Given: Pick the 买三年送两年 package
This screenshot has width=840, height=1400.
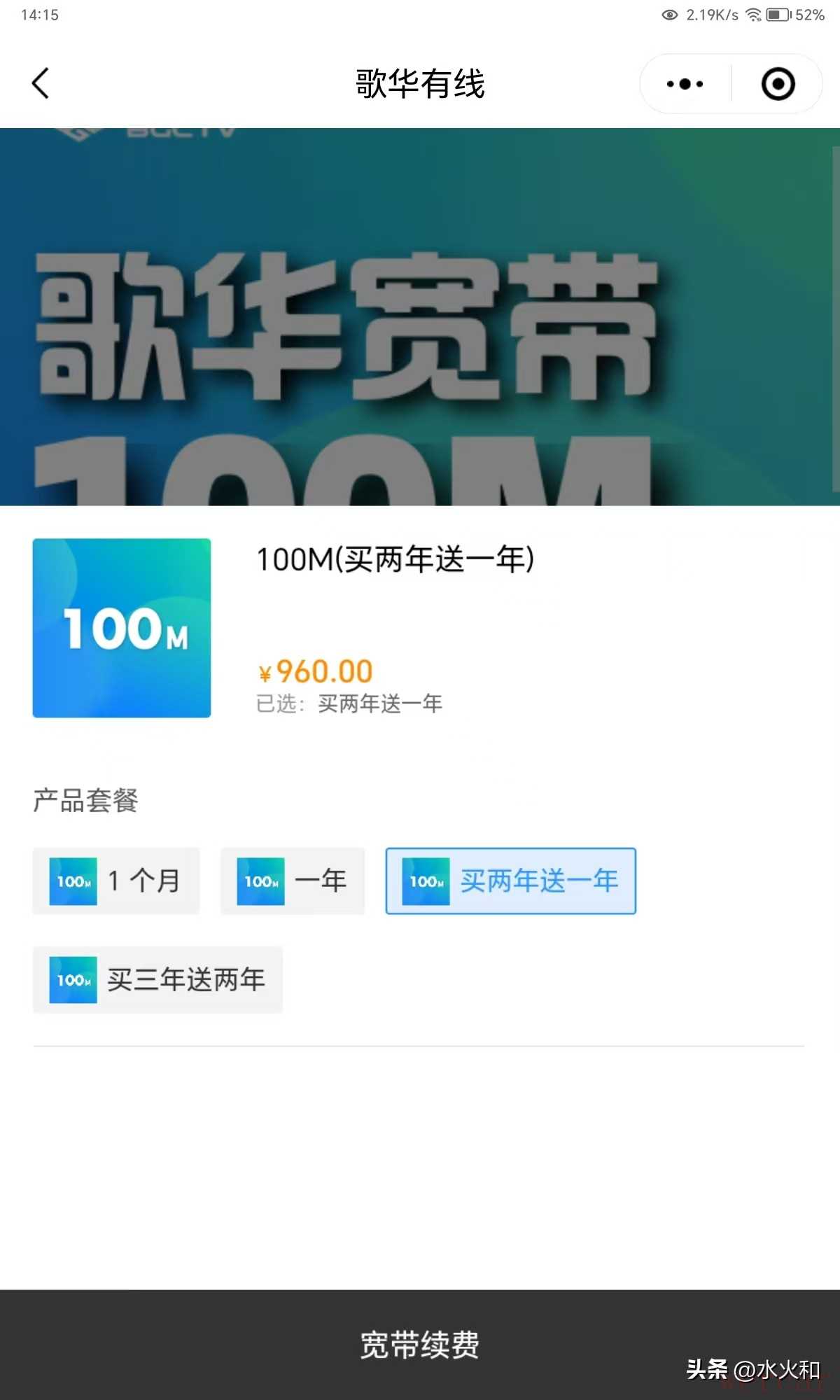Looking at the screenshot, I should coord(157,979).
